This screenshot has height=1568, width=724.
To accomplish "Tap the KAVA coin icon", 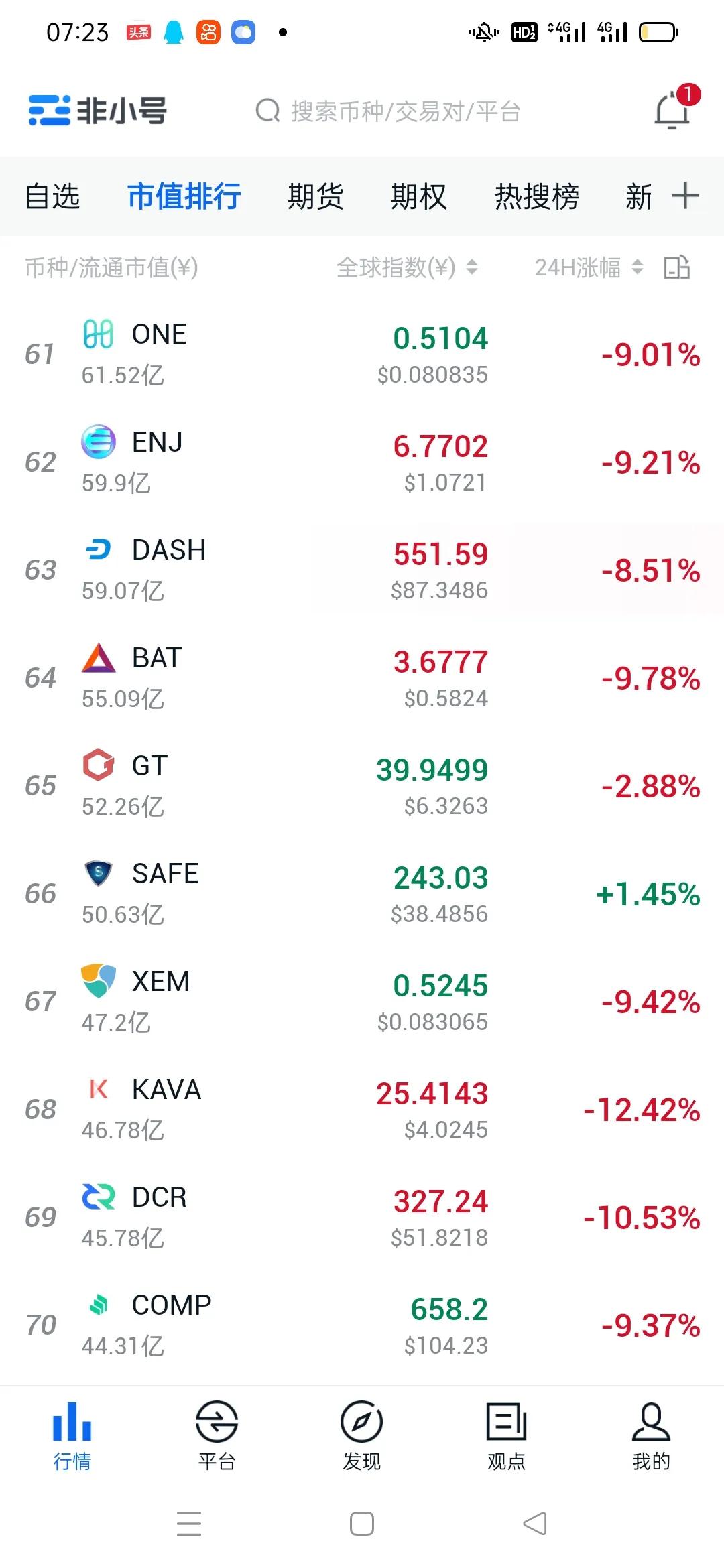I will pyautogui.click(x=97, y=1090).
